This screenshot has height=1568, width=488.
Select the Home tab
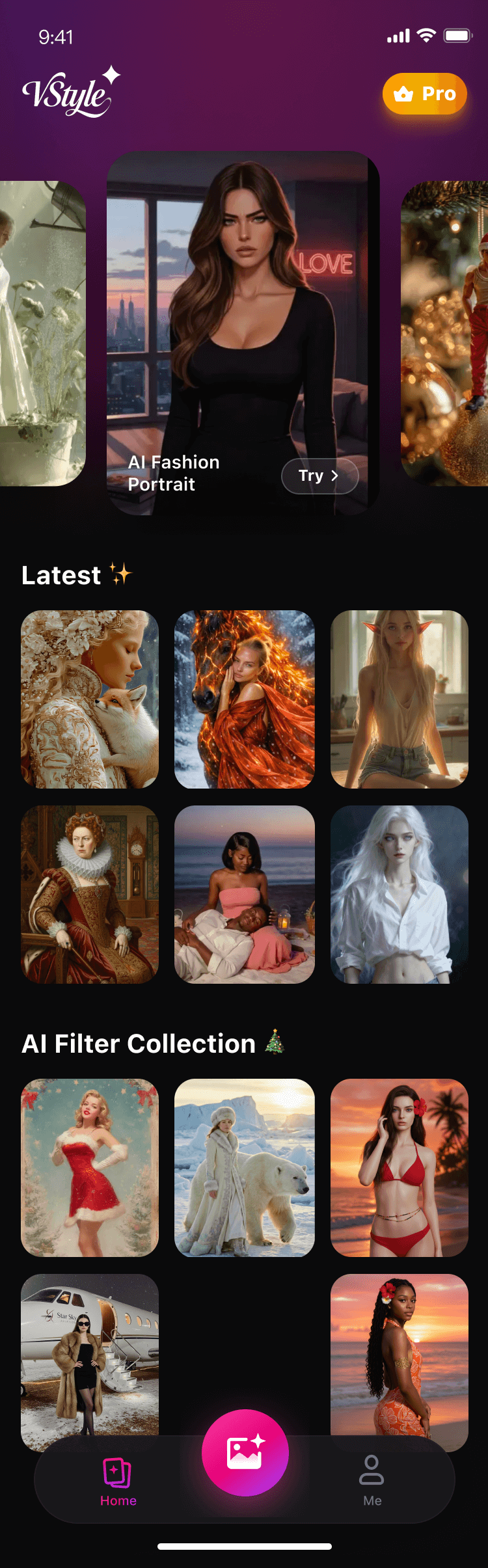tap(118, 1480)
